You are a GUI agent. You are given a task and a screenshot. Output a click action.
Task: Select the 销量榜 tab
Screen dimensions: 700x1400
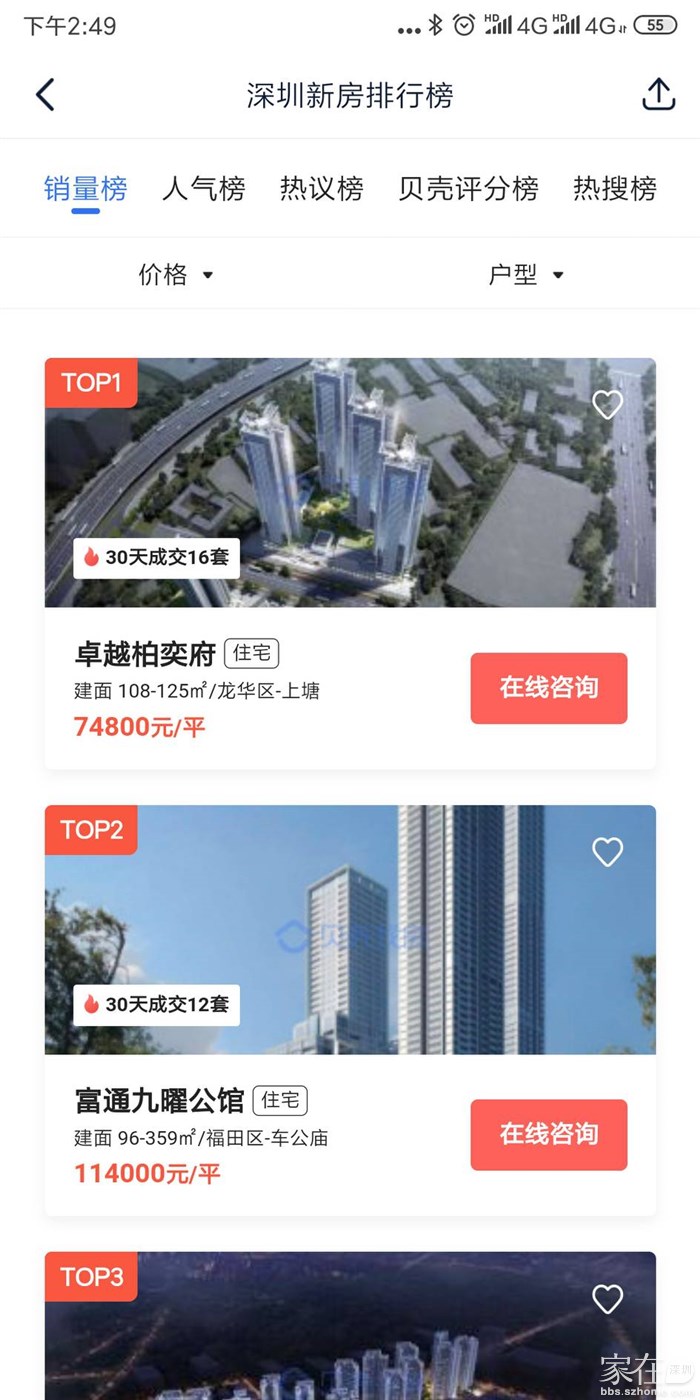(86, 188)
